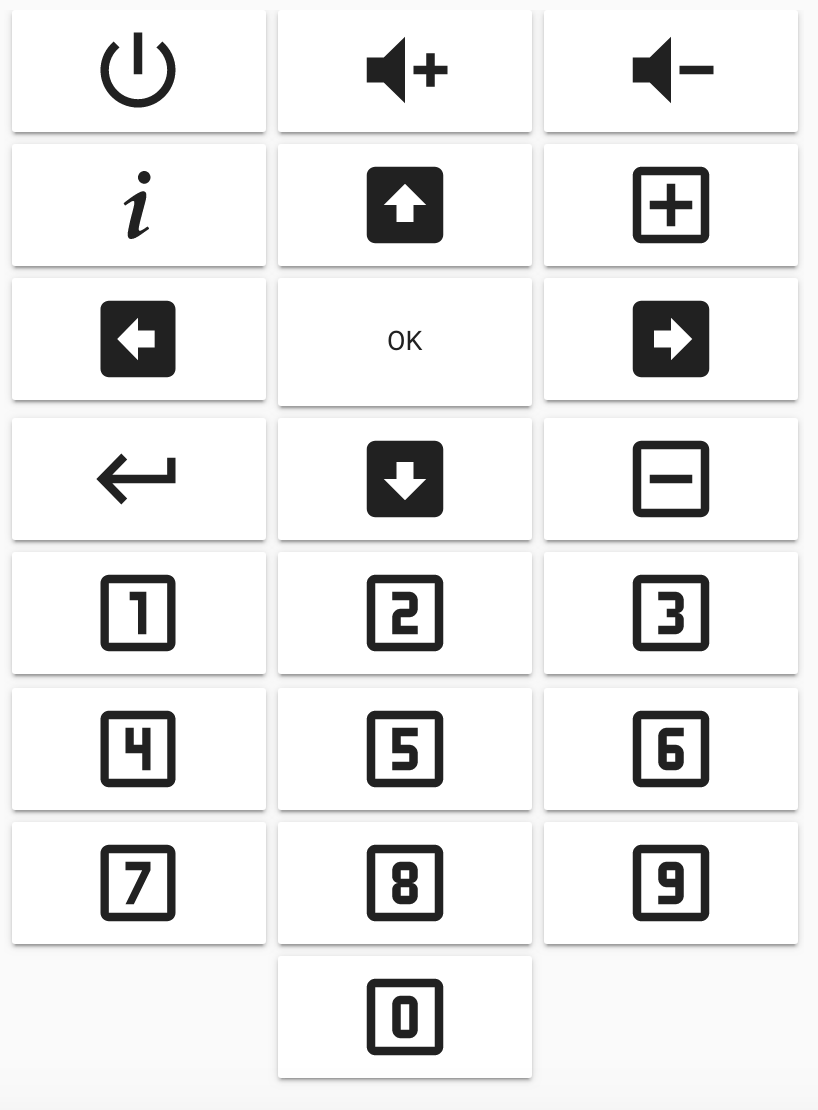Go back with the return arrow
The width and height of the screenshot is (818, 1110).
pyautogui.click(x=138, y=478)
